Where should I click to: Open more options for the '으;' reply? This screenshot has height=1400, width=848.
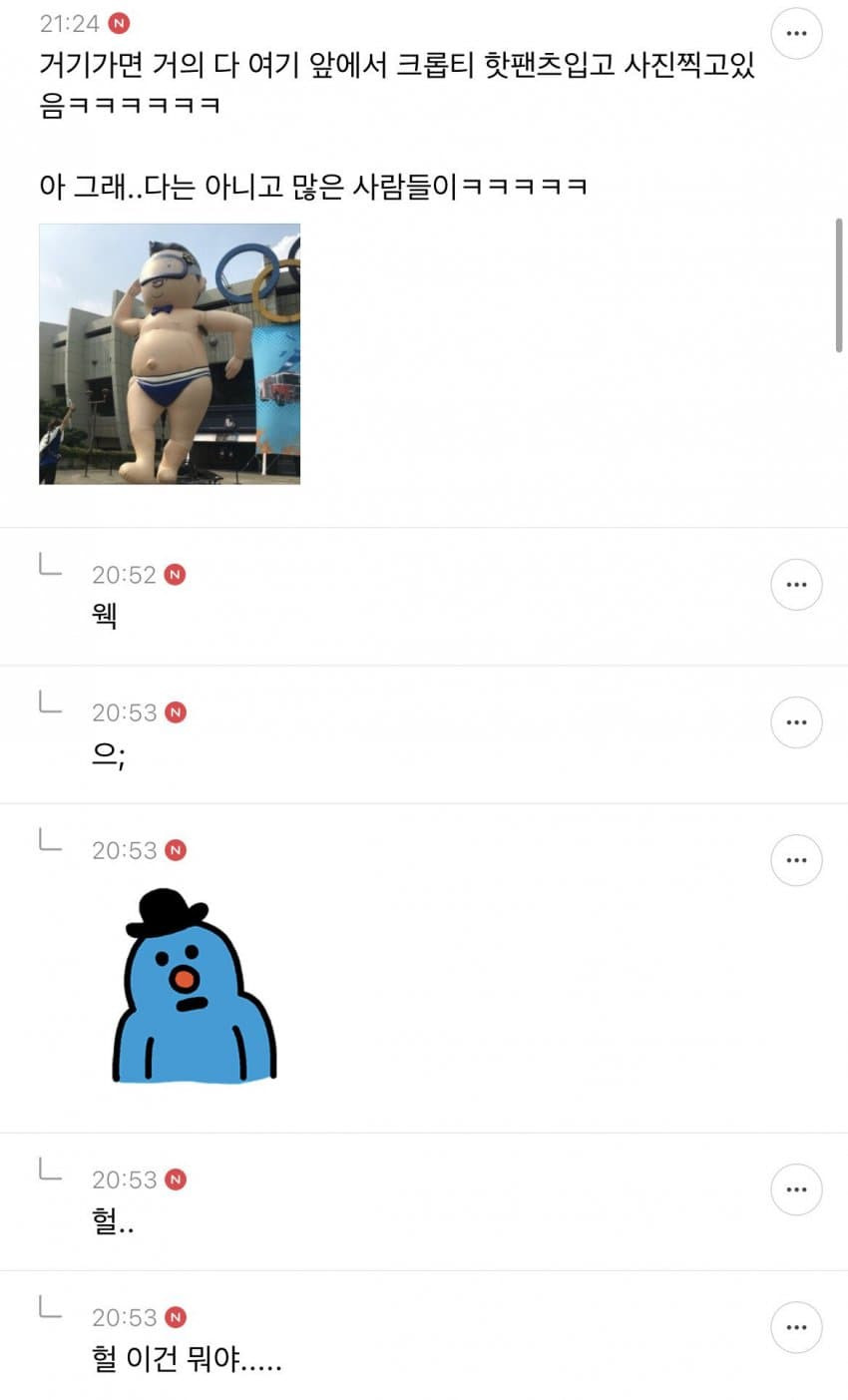point(796,722)
